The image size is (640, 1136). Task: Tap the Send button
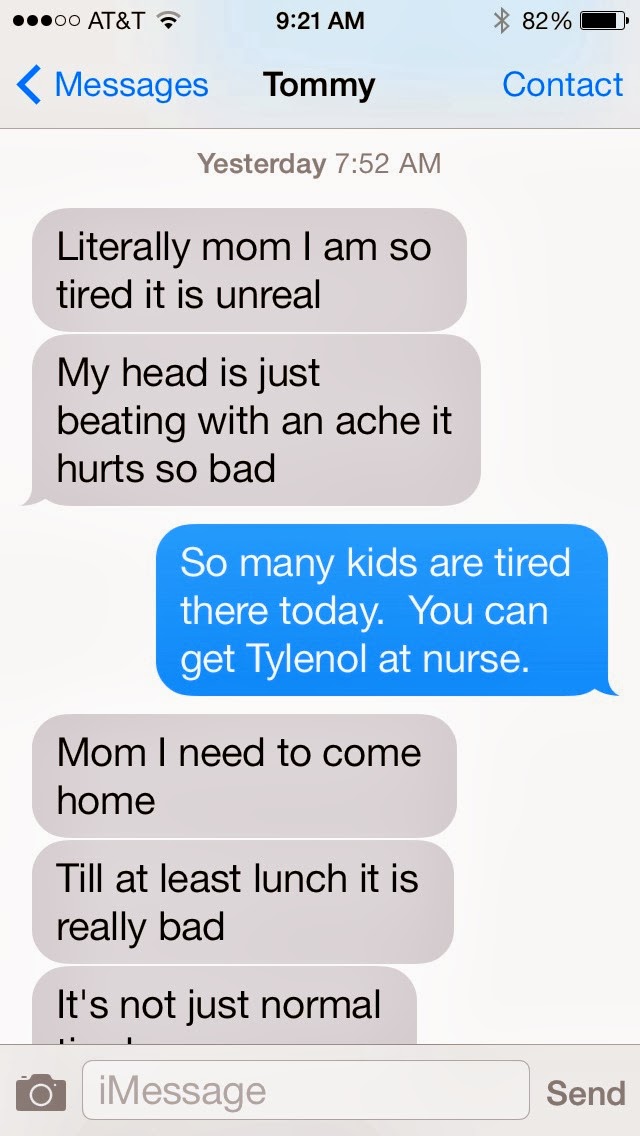pos(585,1092)
